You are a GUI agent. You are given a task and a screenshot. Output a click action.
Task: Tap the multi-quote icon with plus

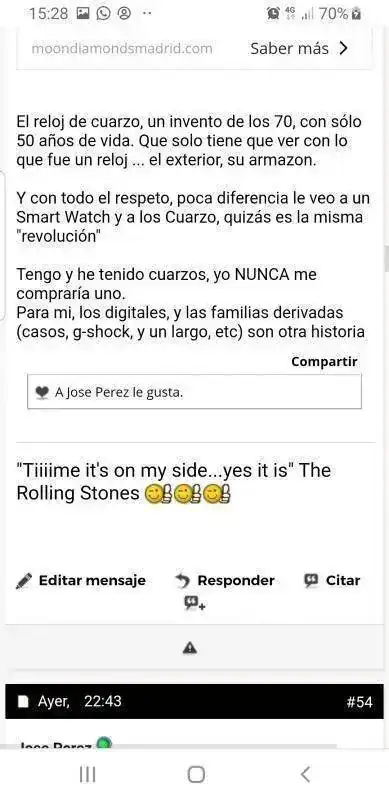click(194, 604)
